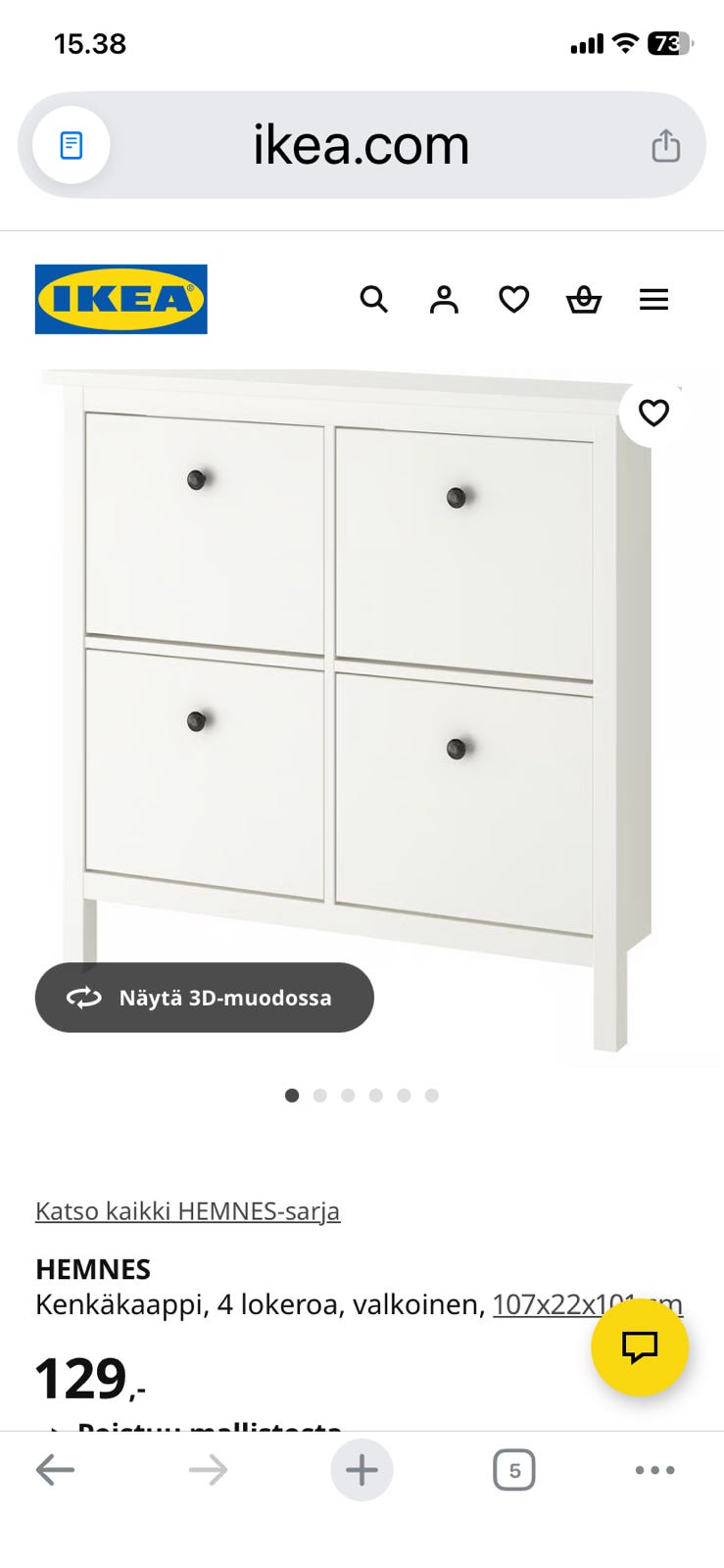
Task: Open the browser more options menu
Action: click(x=654, y=1470)
